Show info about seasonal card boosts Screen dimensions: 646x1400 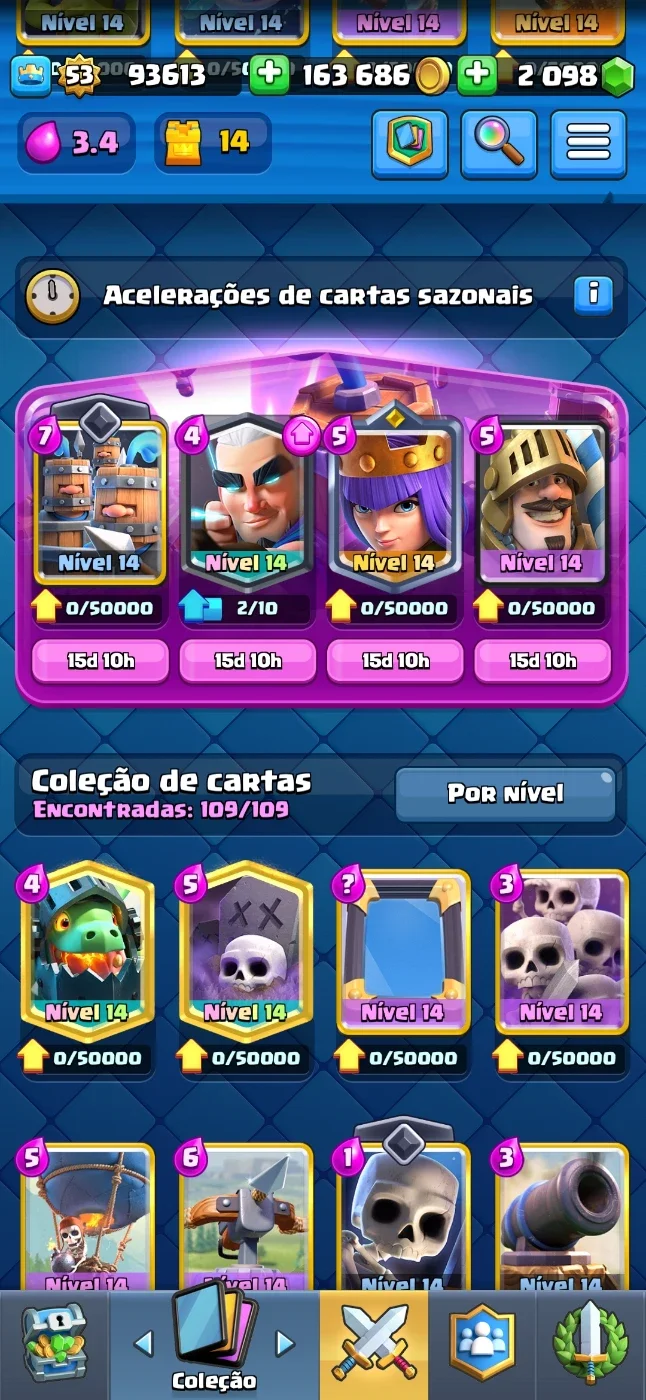point(593,294)
